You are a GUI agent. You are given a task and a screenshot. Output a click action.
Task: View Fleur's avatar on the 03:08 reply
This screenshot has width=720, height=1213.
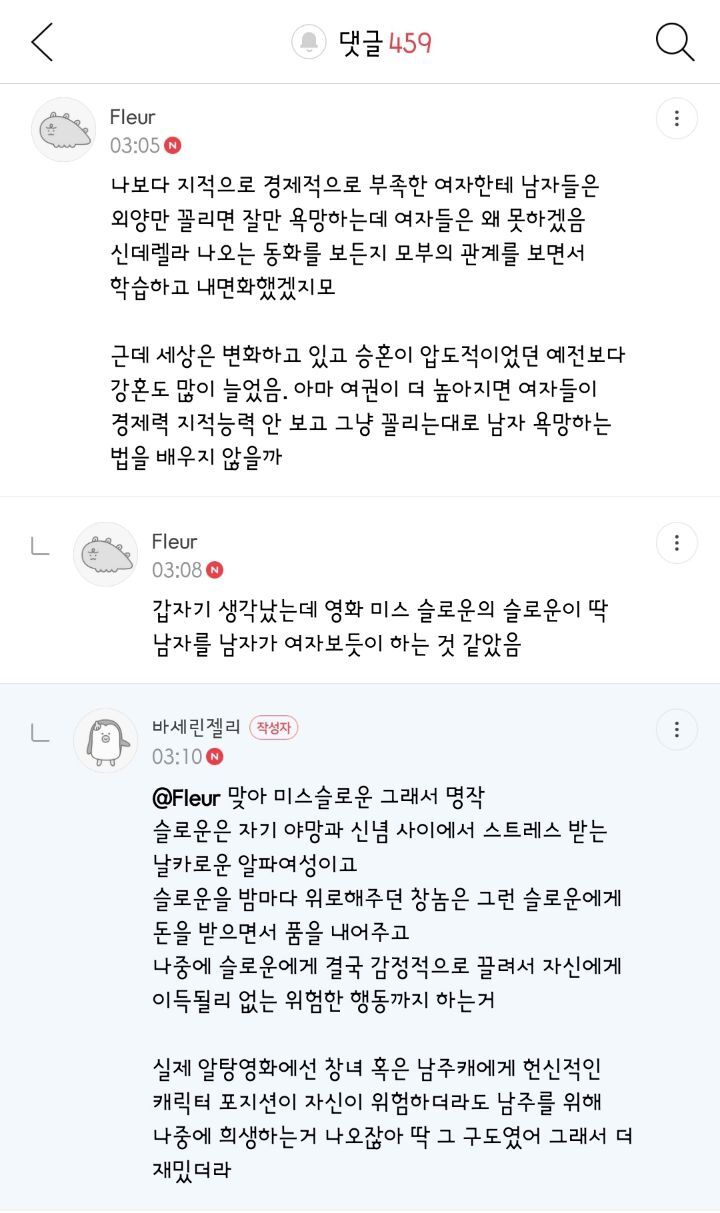[x=106, y=554]
